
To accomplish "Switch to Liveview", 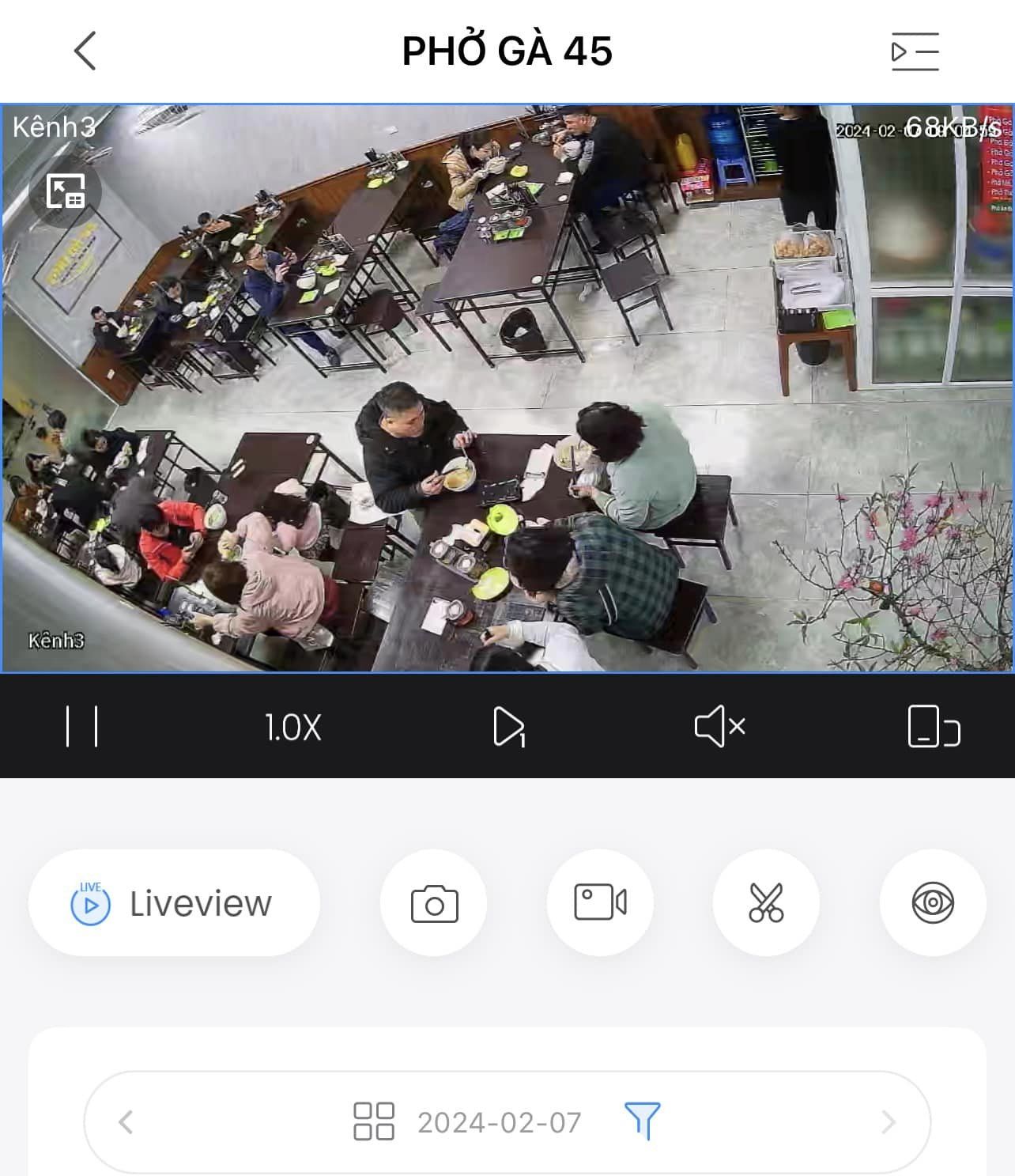I will [x=174, y=903].
